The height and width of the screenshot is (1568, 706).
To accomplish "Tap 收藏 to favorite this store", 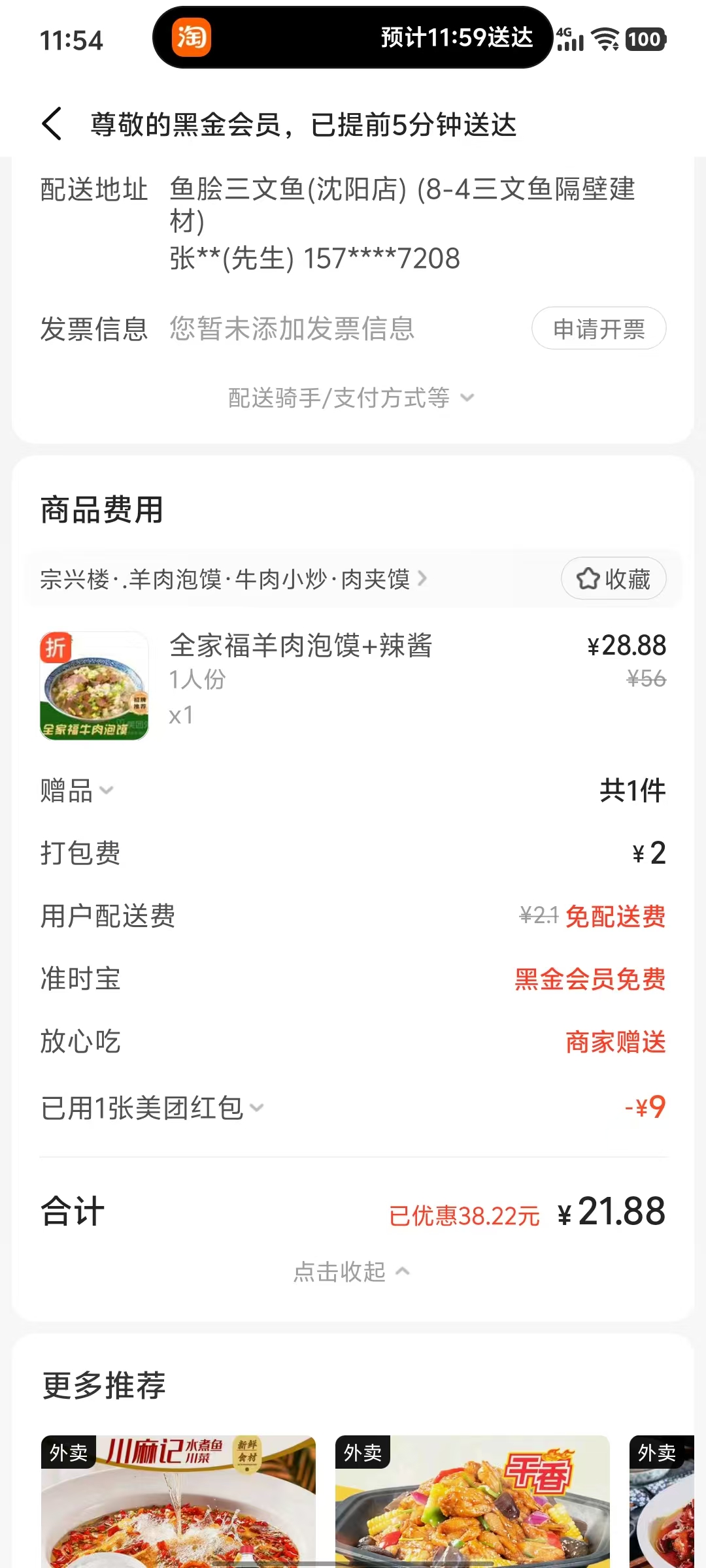I will click(613, 579).
